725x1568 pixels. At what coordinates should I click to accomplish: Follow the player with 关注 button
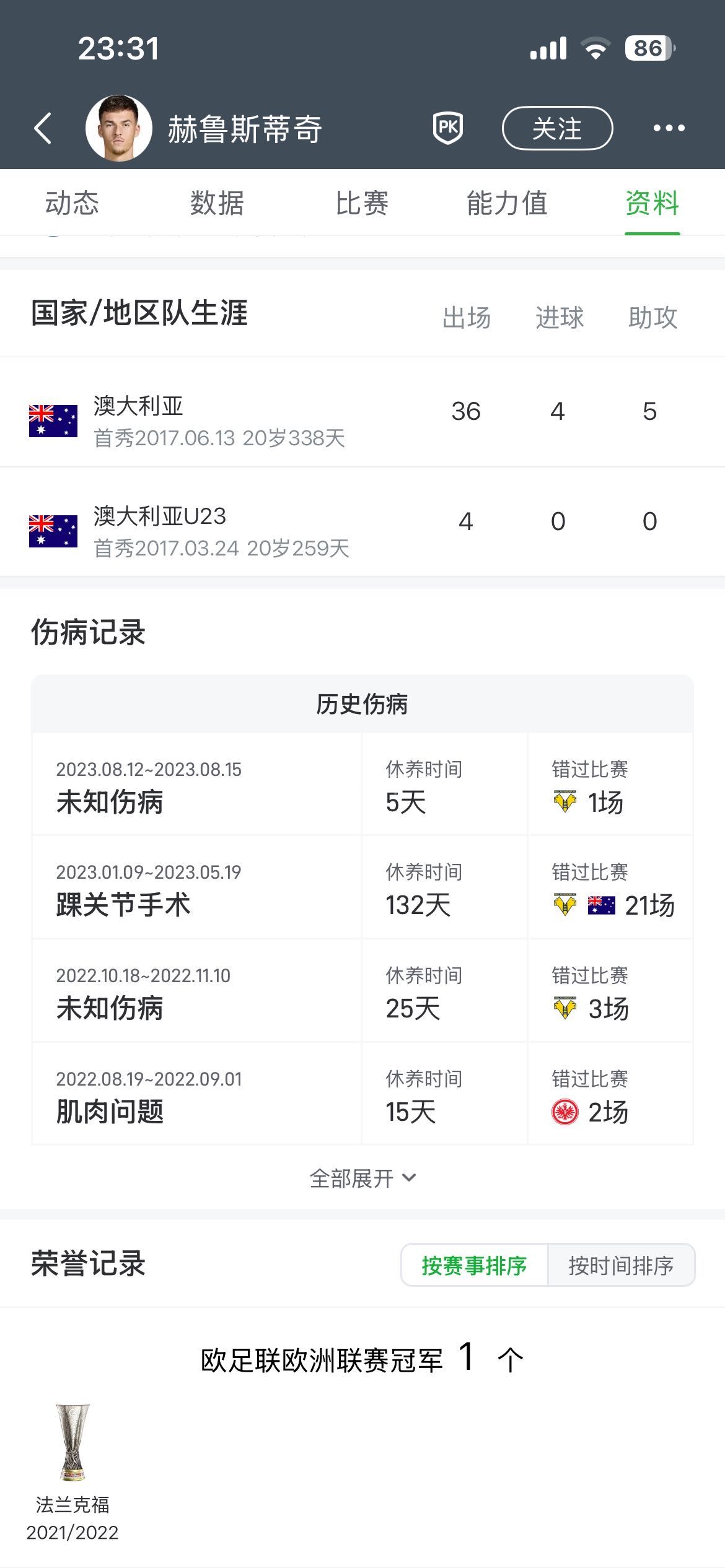tap(557, 129)
